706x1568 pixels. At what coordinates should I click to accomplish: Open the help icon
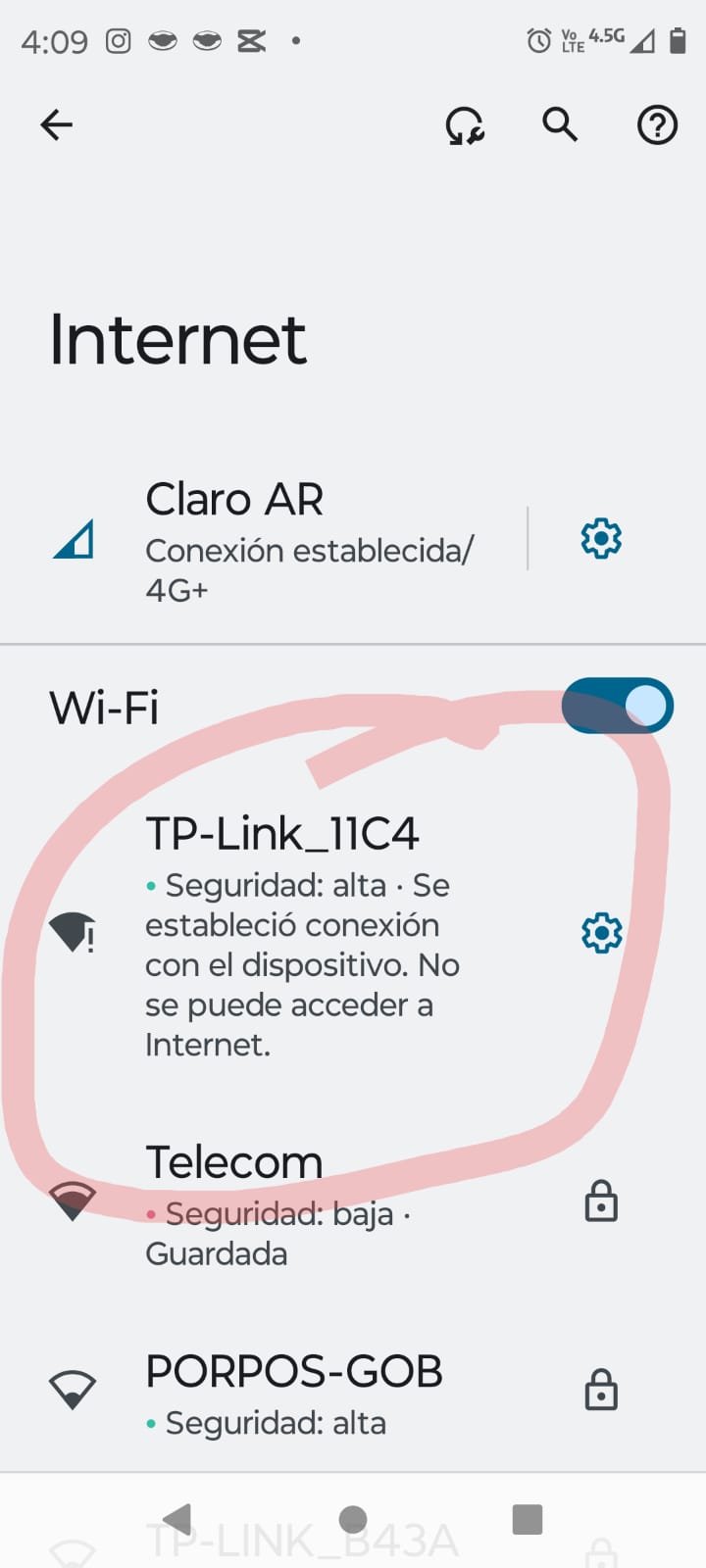657,125
